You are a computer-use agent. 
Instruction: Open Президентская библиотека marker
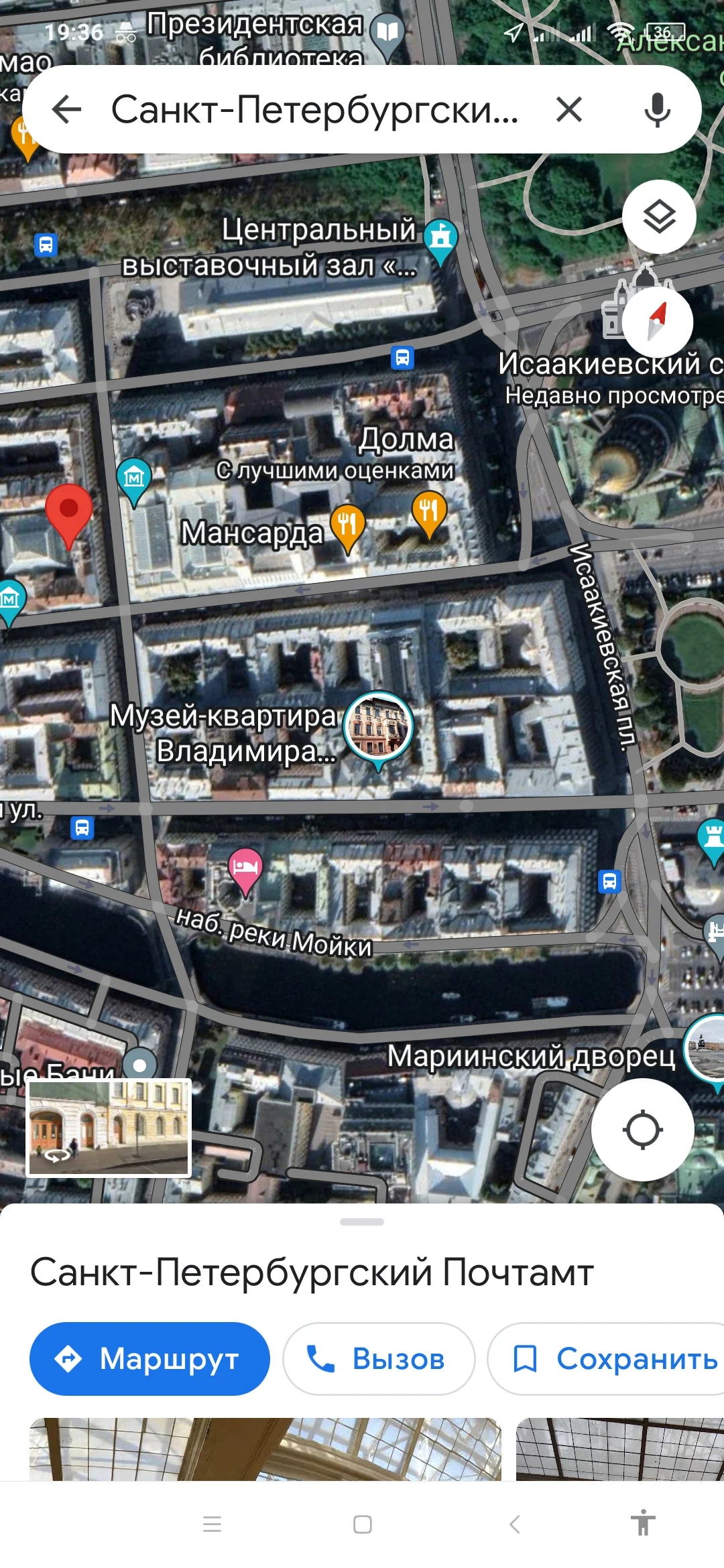tap(386, 30)
